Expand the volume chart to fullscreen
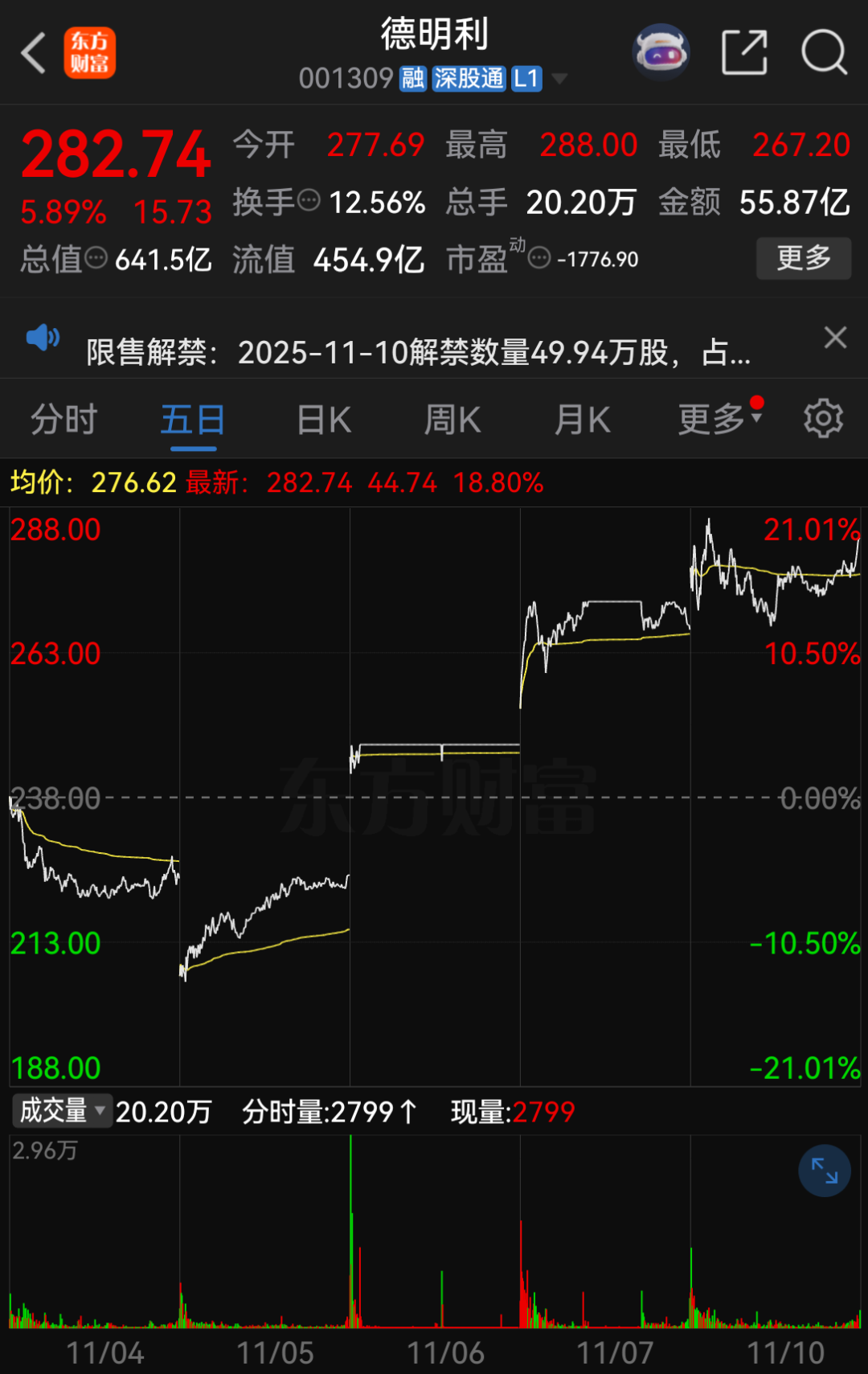This screenshot has height=1374, width=868. [825, 1171]
